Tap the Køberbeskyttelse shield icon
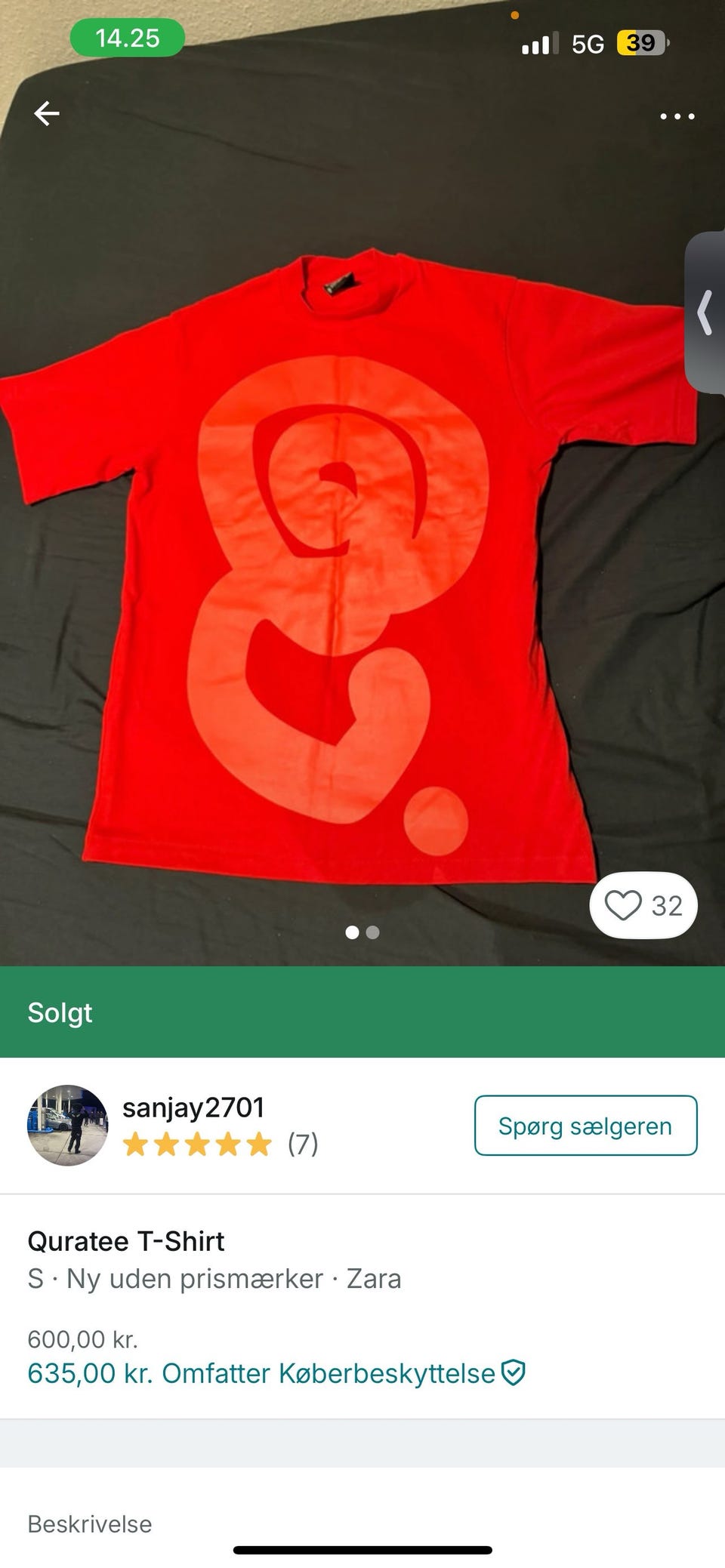725x1568 pixels. coord(513,1373)
